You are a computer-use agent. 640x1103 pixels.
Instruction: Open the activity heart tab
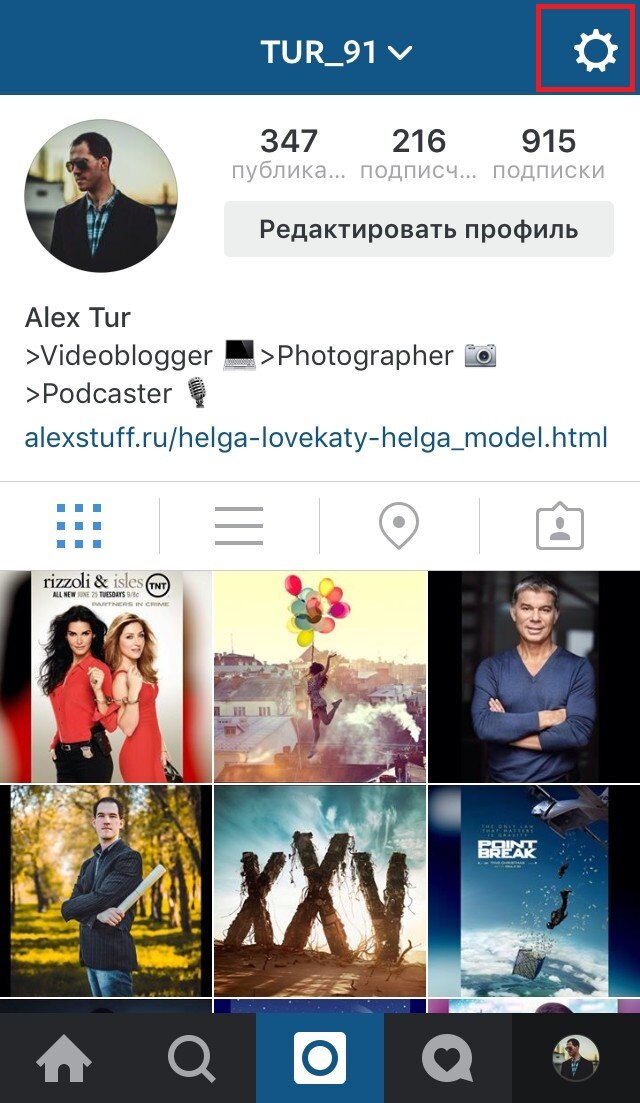coord(448,1058)
